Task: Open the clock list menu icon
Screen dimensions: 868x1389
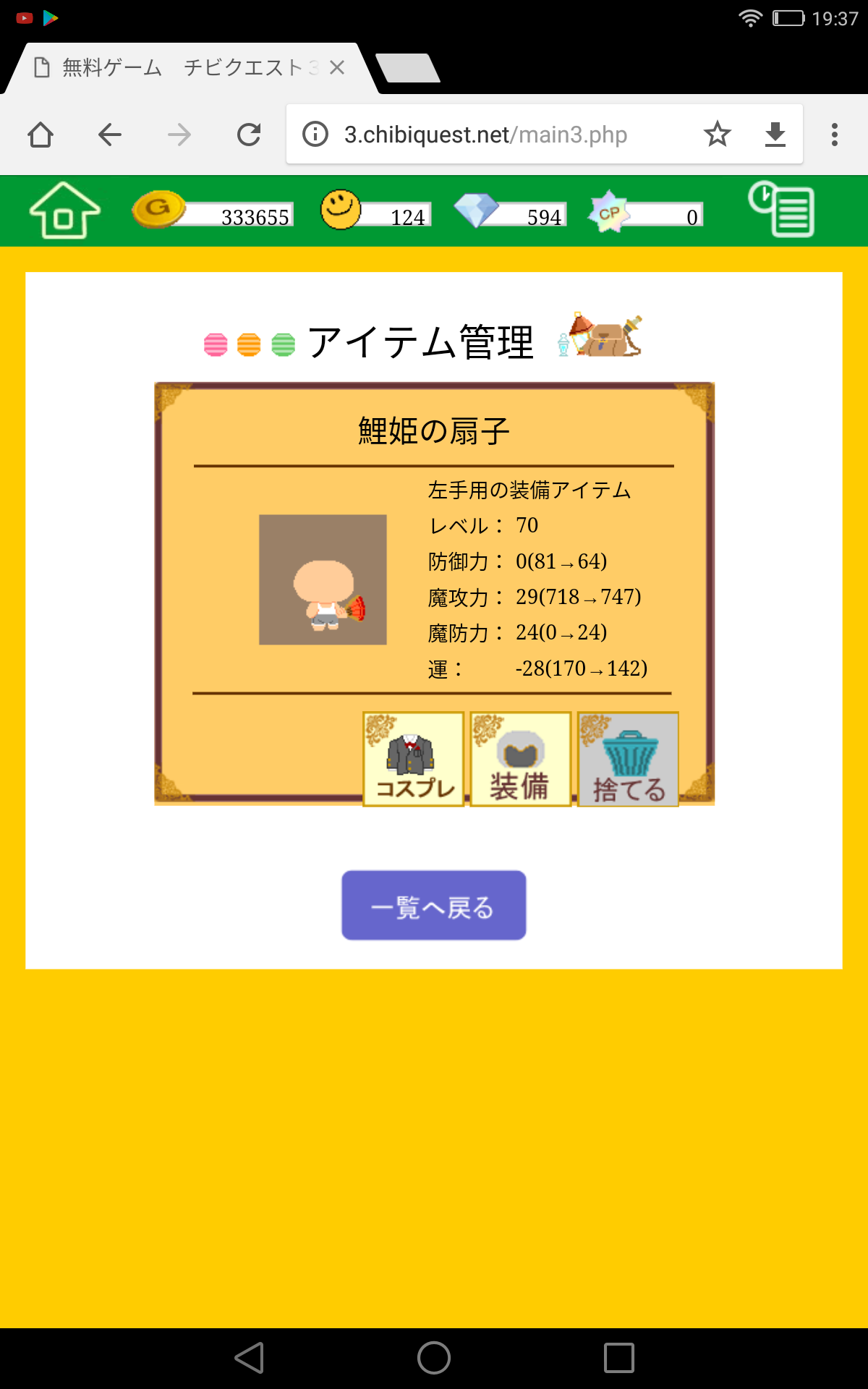Action: [781, 209]
